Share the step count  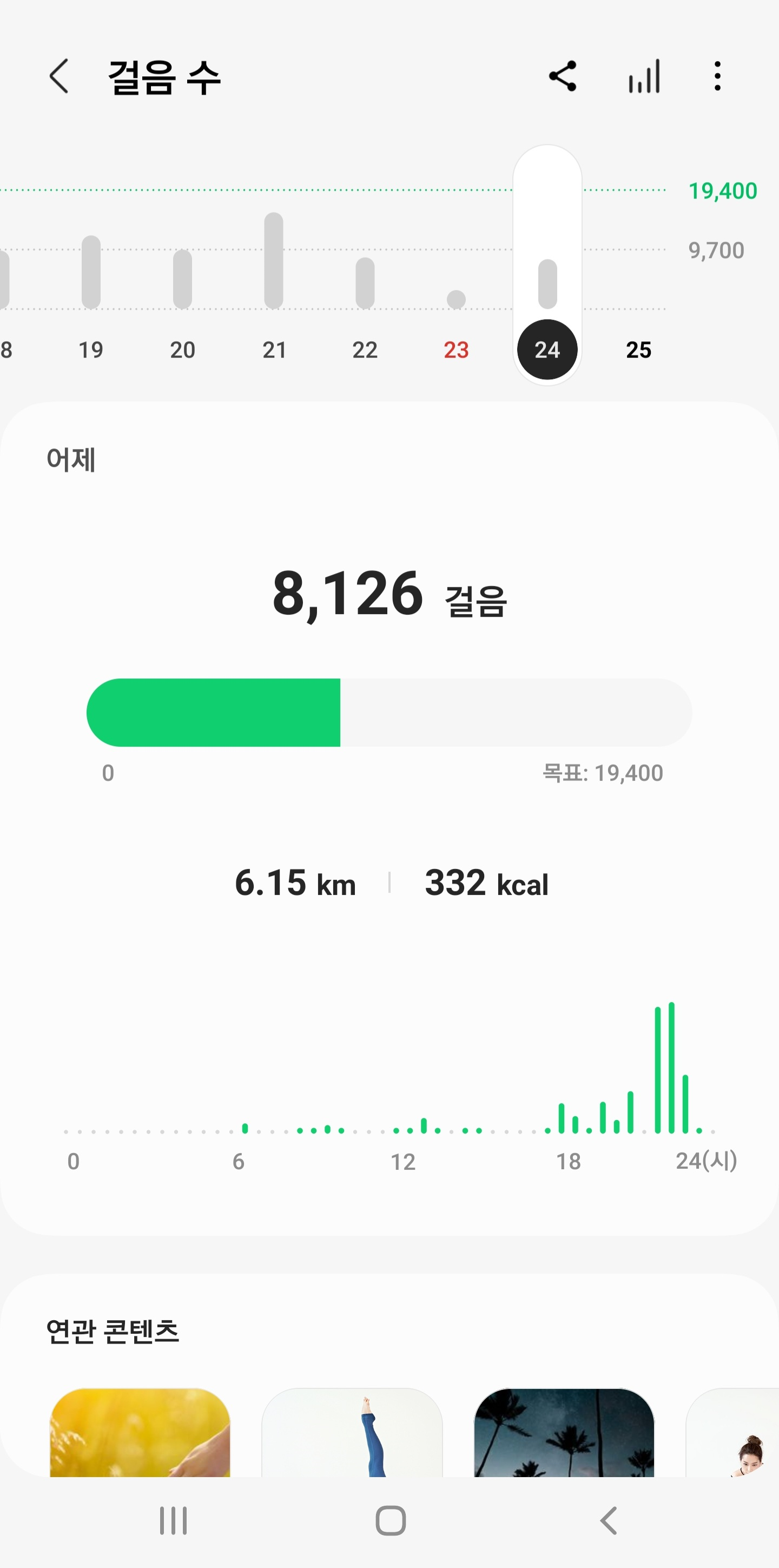(x=563, y=77)
